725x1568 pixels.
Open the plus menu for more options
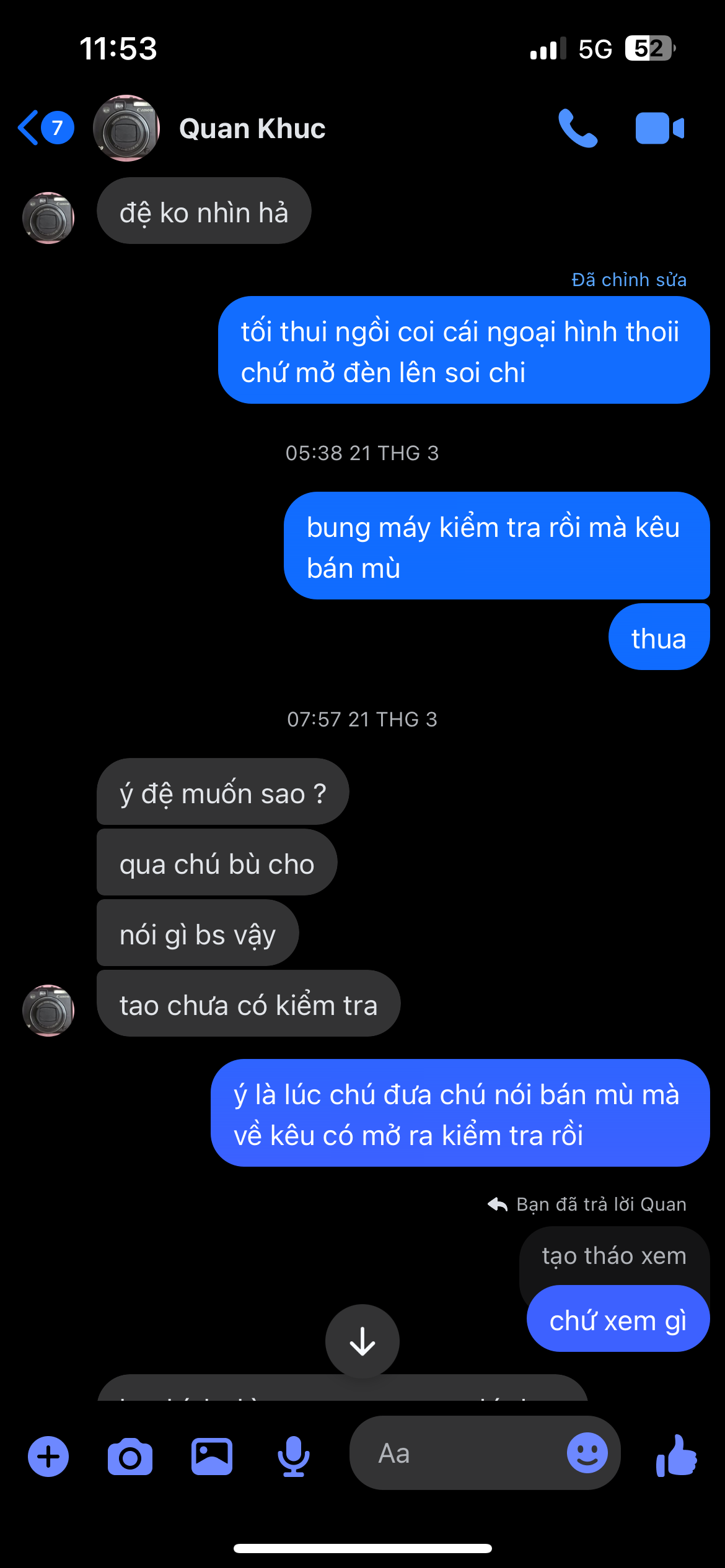click(48, 1457)
